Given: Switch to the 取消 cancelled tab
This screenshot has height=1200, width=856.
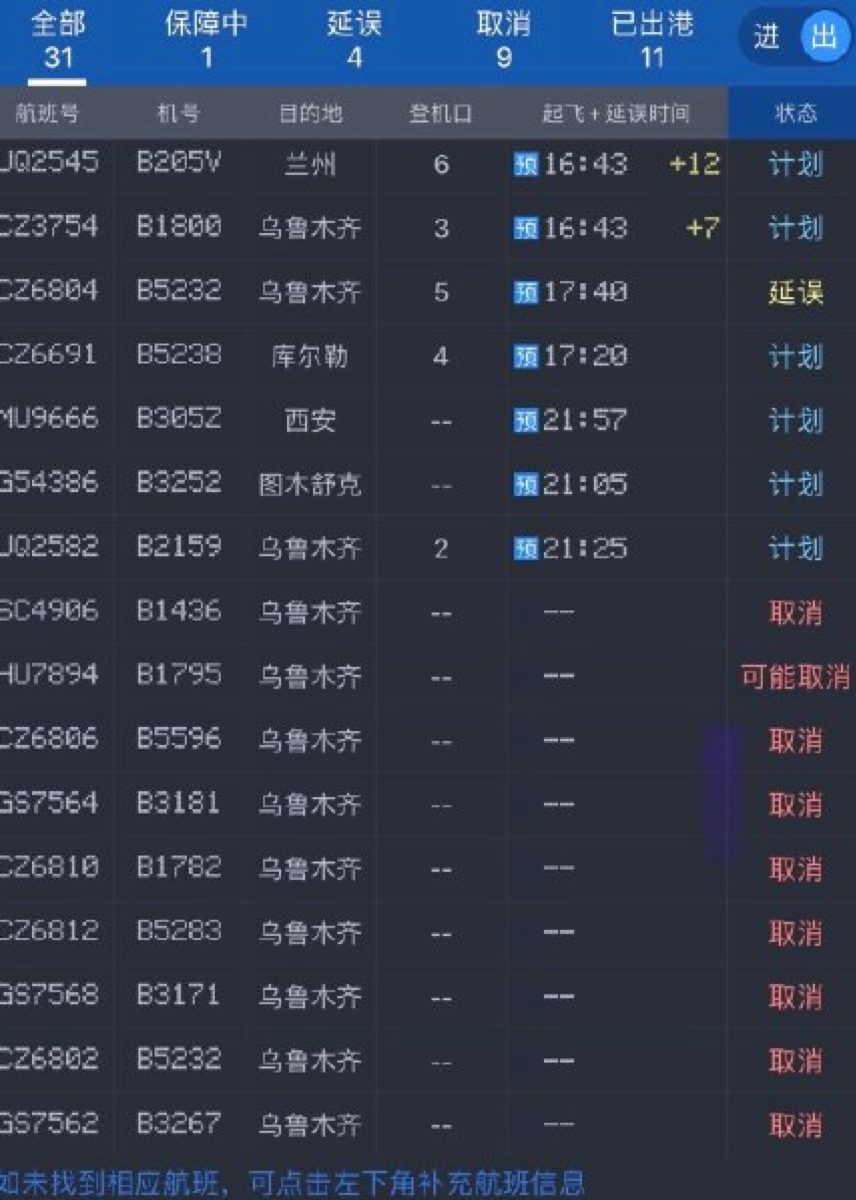Looking at the screenshot, I should tap(503, 41).
